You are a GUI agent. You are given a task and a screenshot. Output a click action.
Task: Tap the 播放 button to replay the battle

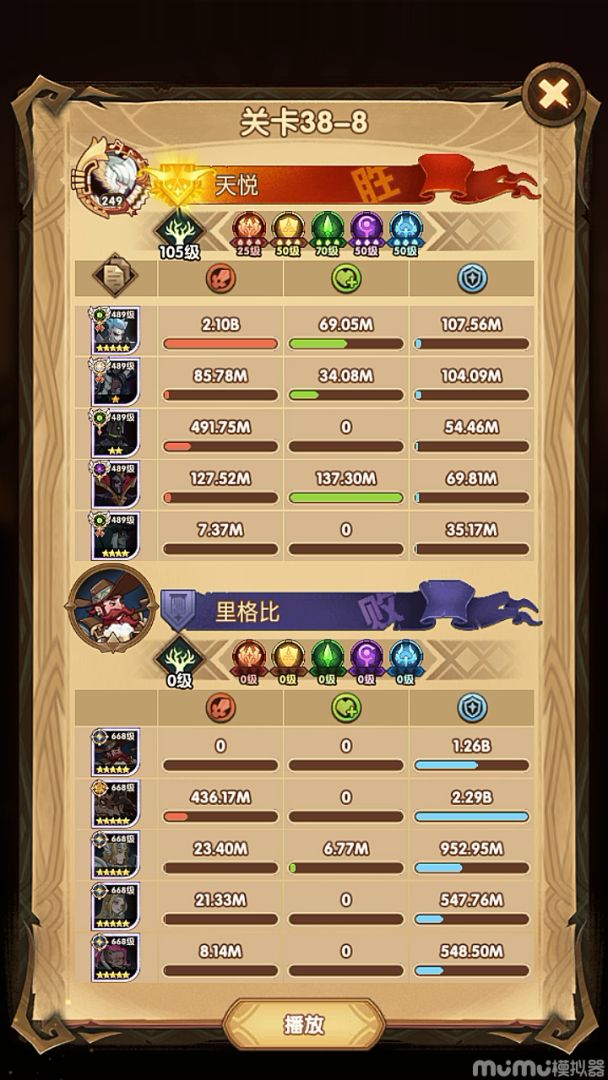coord(303,1025)
